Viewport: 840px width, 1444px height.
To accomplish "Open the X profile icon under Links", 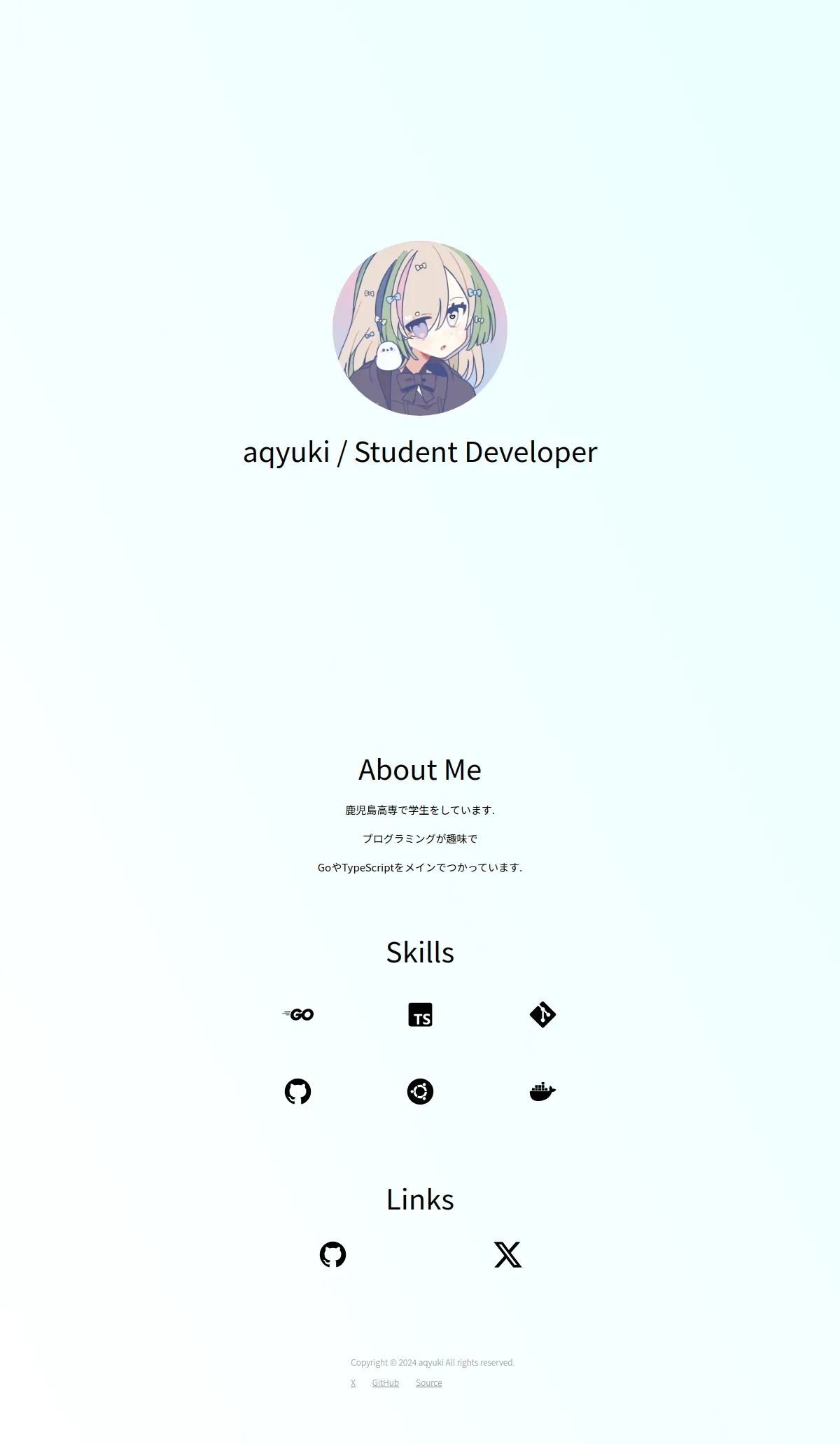I will [x=507, y=1254].
